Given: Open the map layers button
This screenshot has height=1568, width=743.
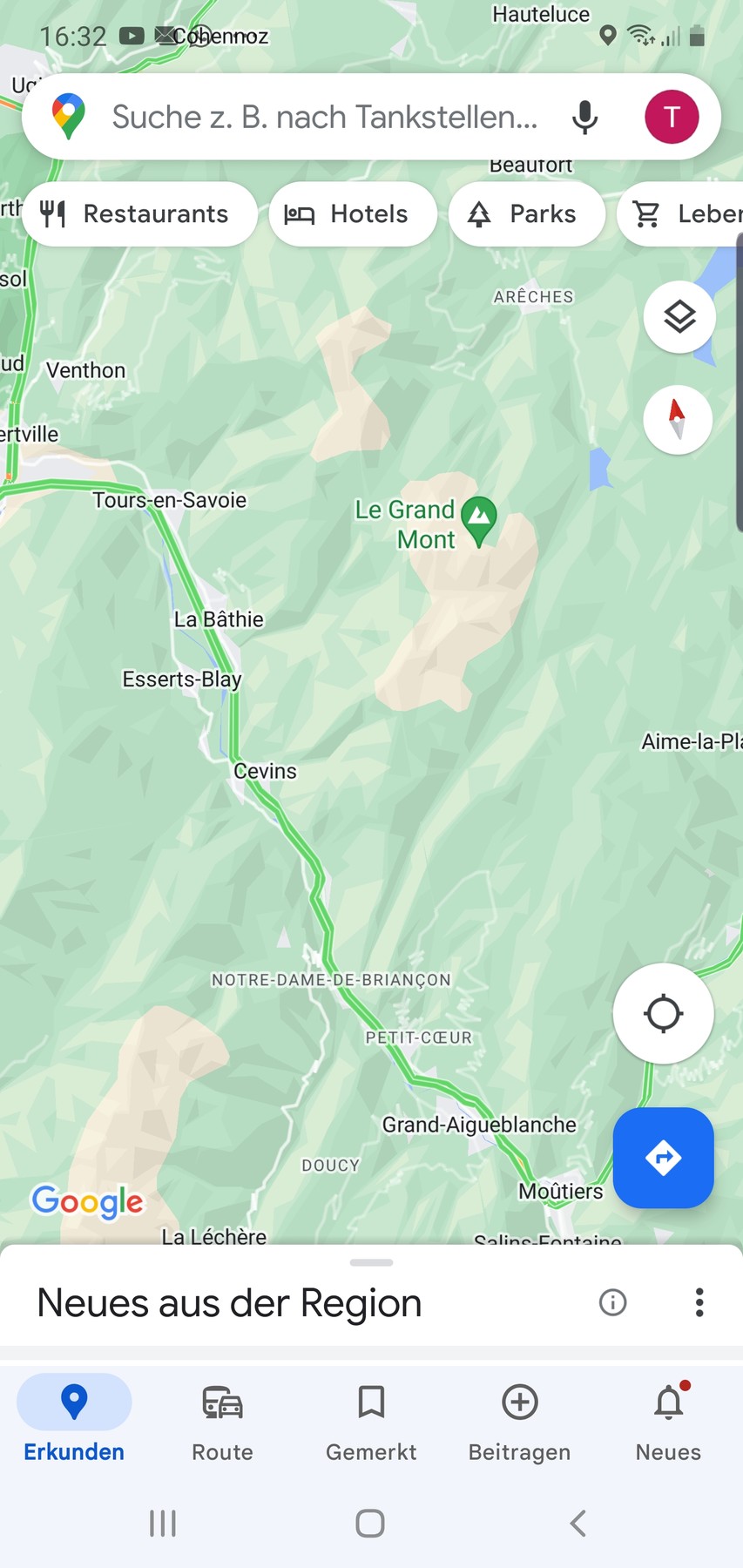Looking at the screenshot, I should 679,317.
